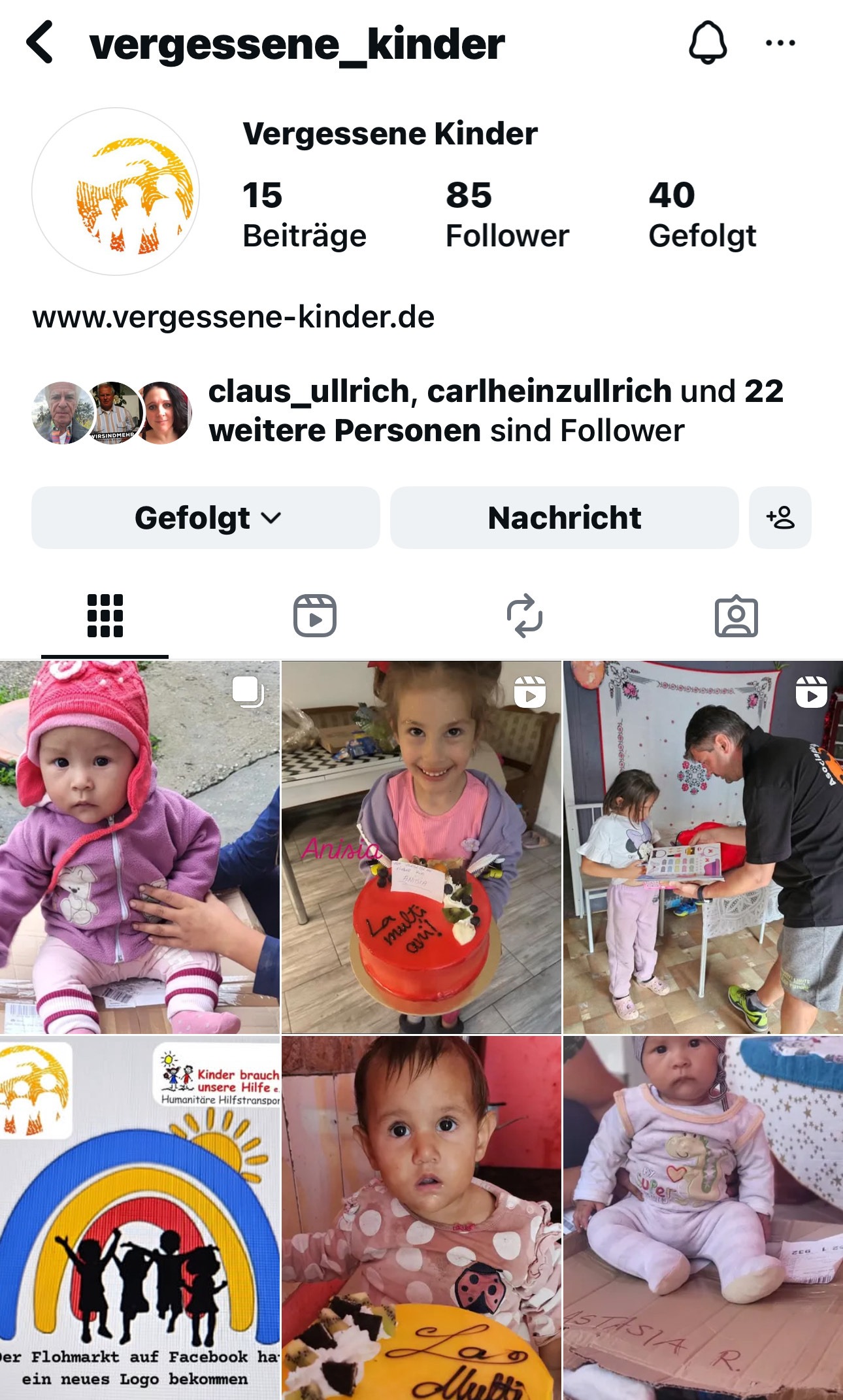Open the post of baby in polka-dot outfit
843x1400 pixels.
[421, 1217]
